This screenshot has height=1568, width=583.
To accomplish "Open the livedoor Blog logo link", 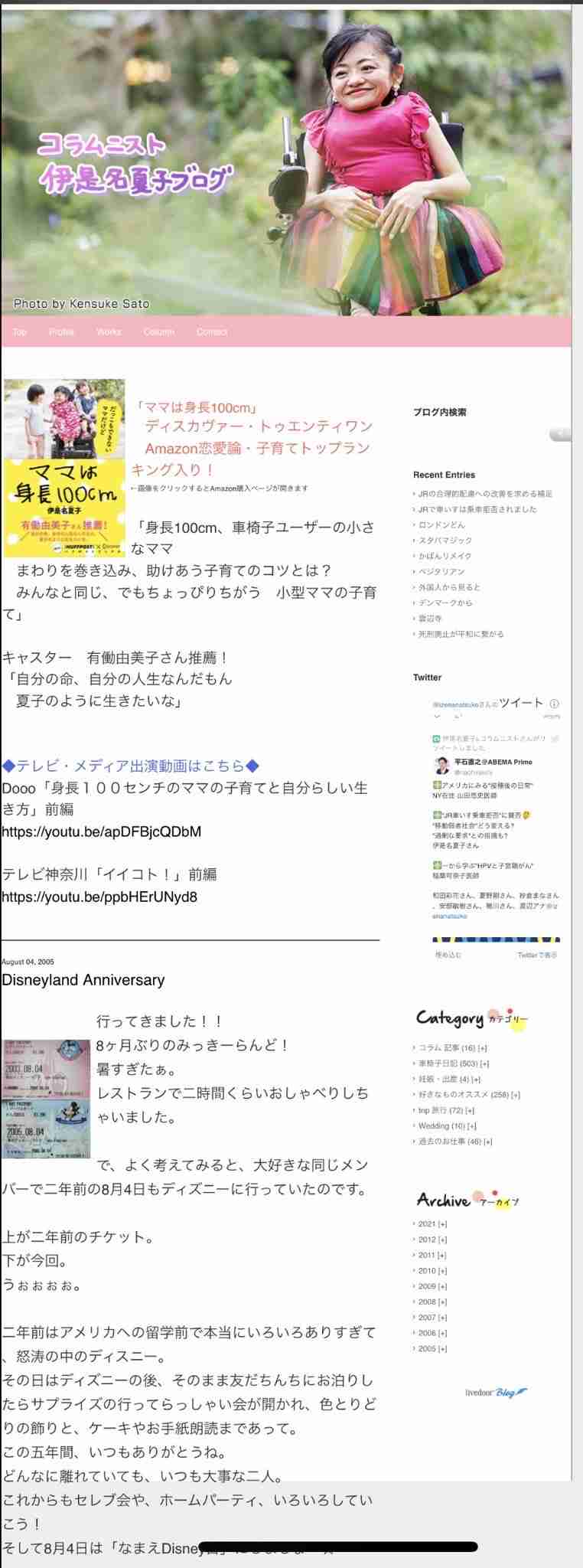I will 496,1393.
